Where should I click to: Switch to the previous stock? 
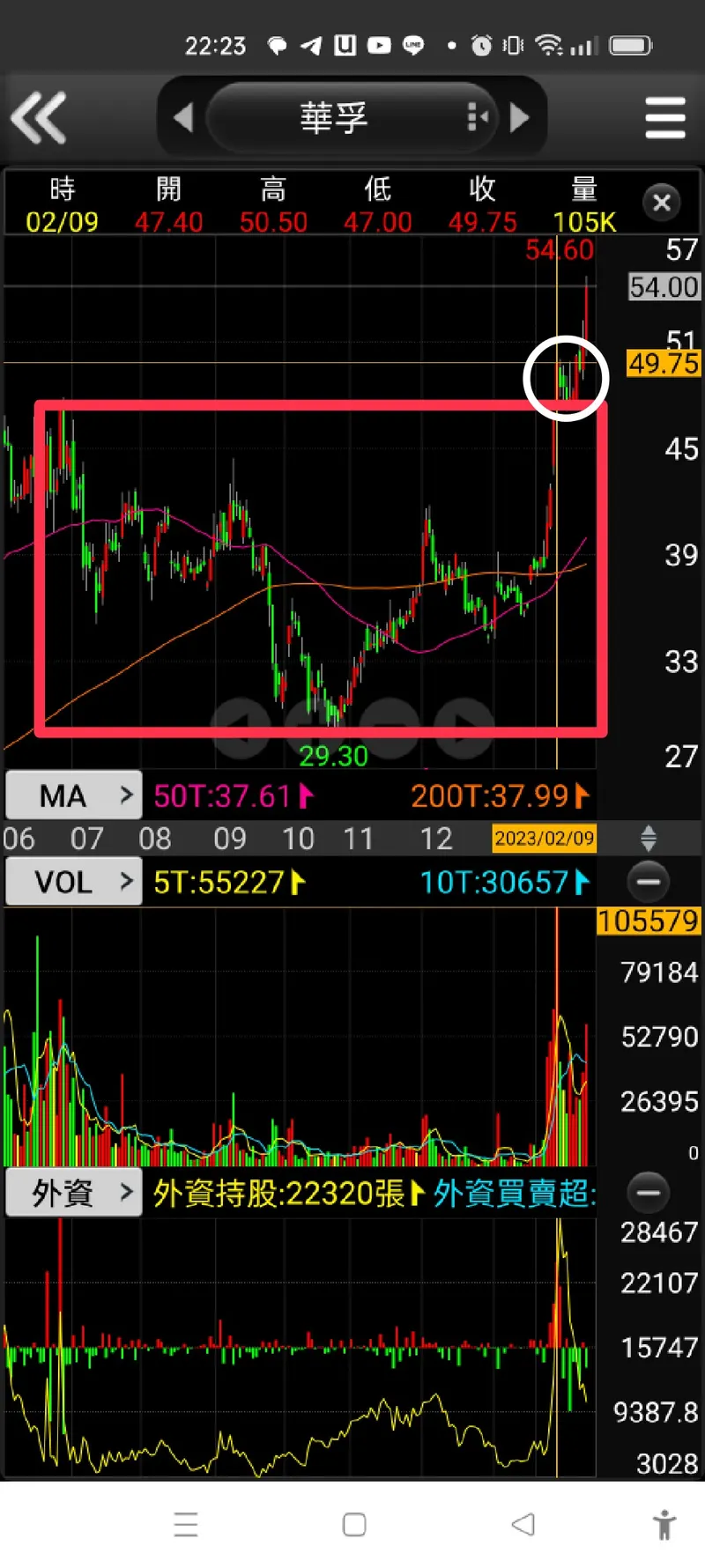tap(183, 117)
